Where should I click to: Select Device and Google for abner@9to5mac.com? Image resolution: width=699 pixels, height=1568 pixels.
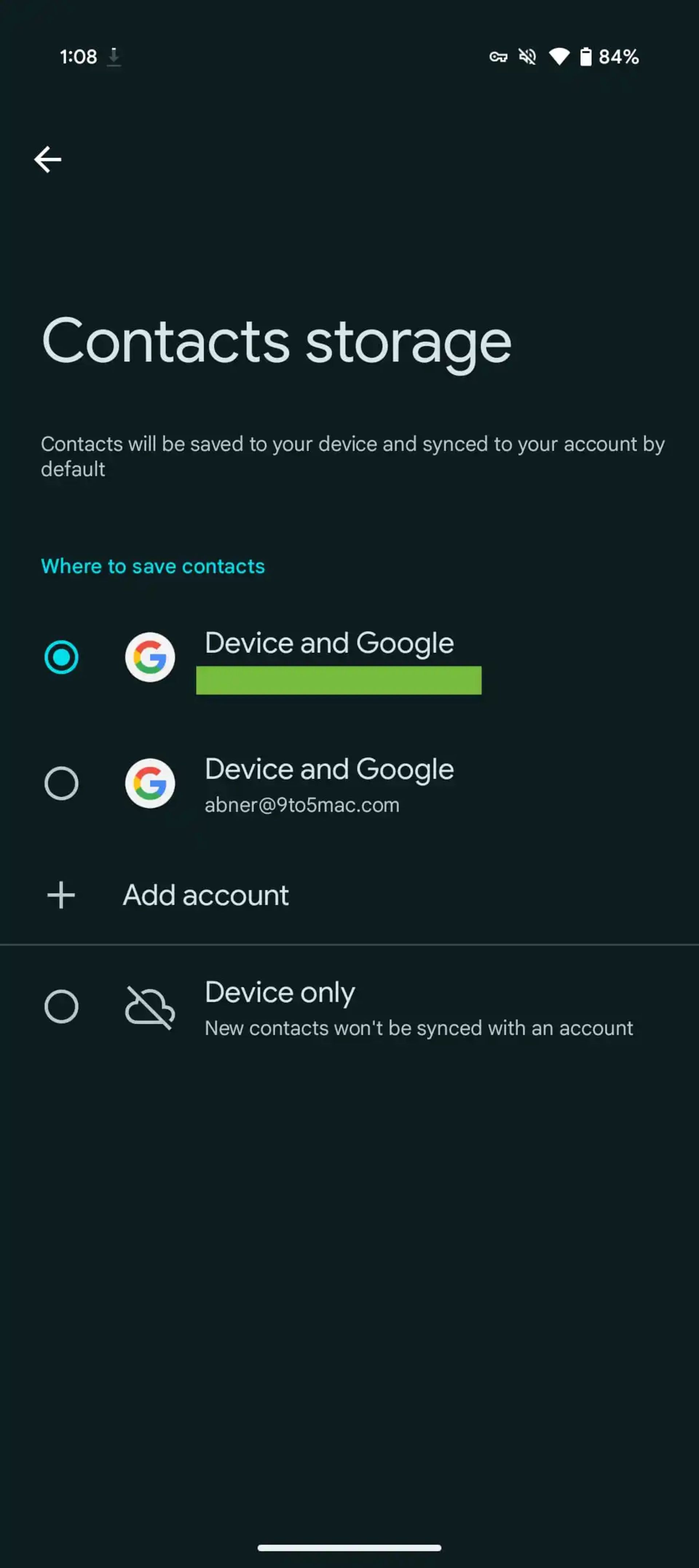(x=62, y=783)
